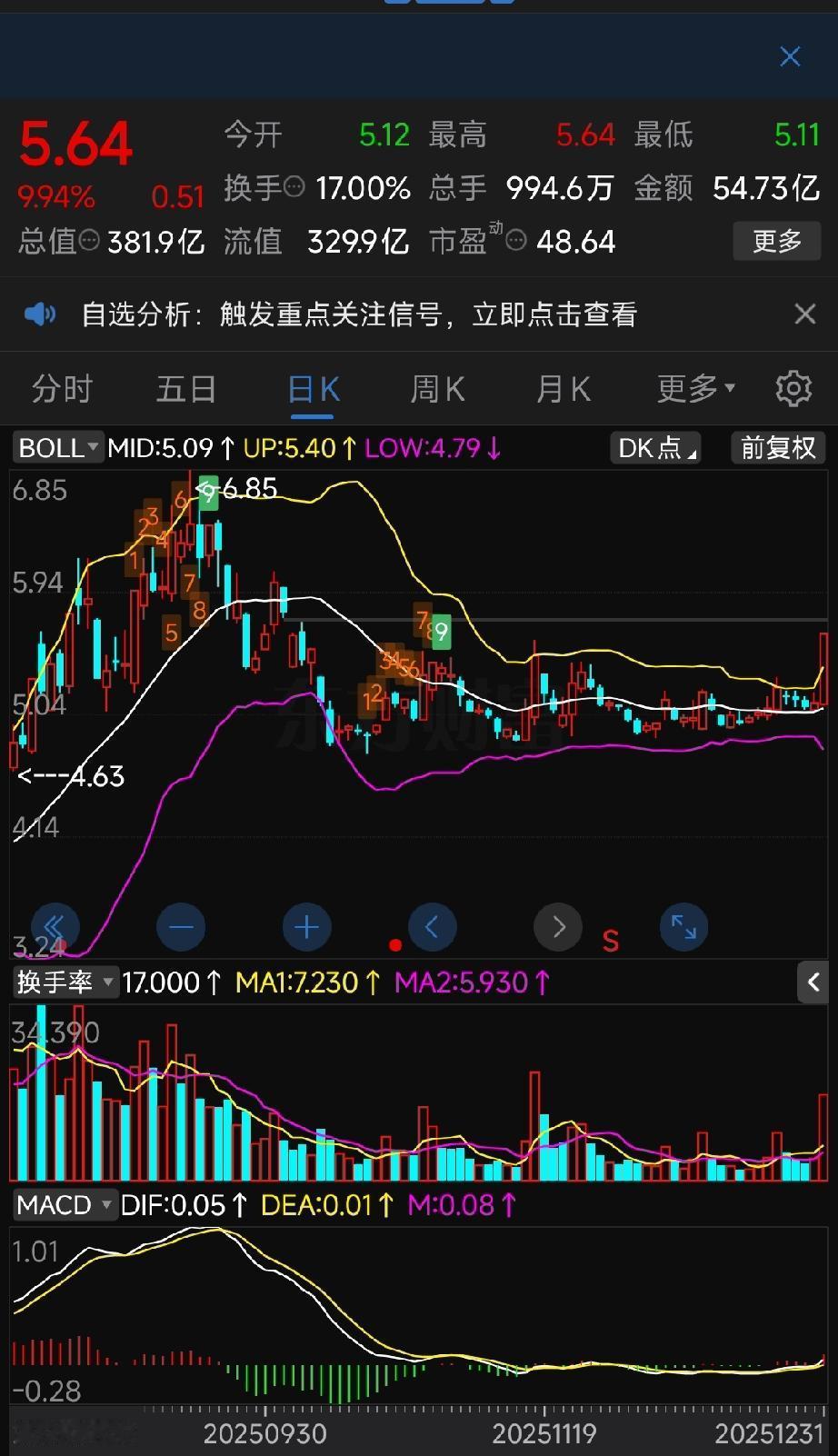Zoom out the chart with minus icon
Viewport: 838px width, 1456px height.
tap(181, 927)
